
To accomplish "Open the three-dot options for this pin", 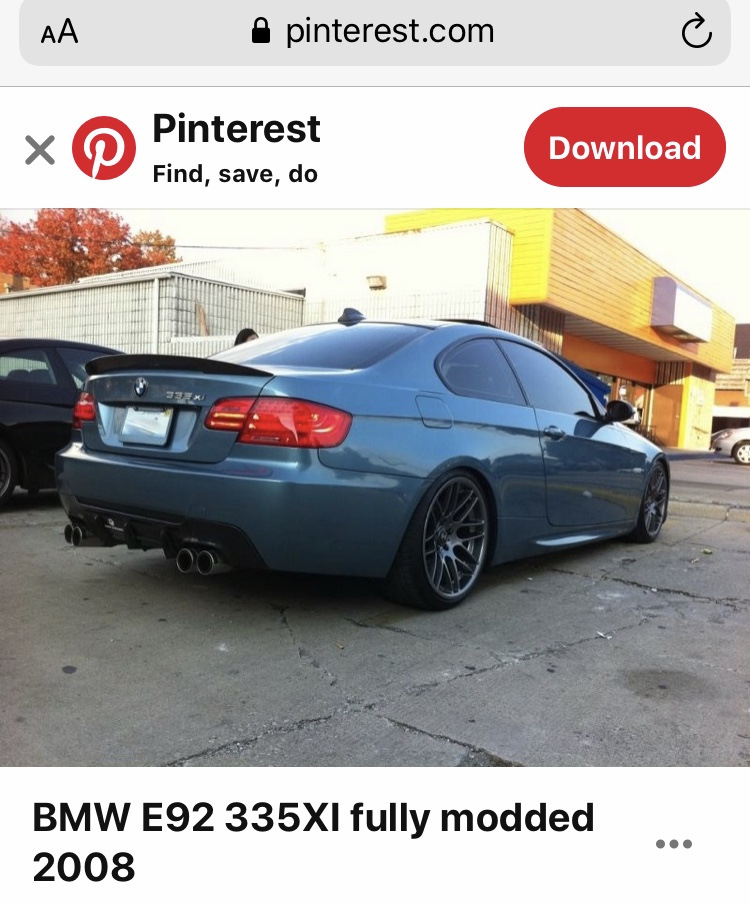I will pyautogui.click(x=673, y=845).
